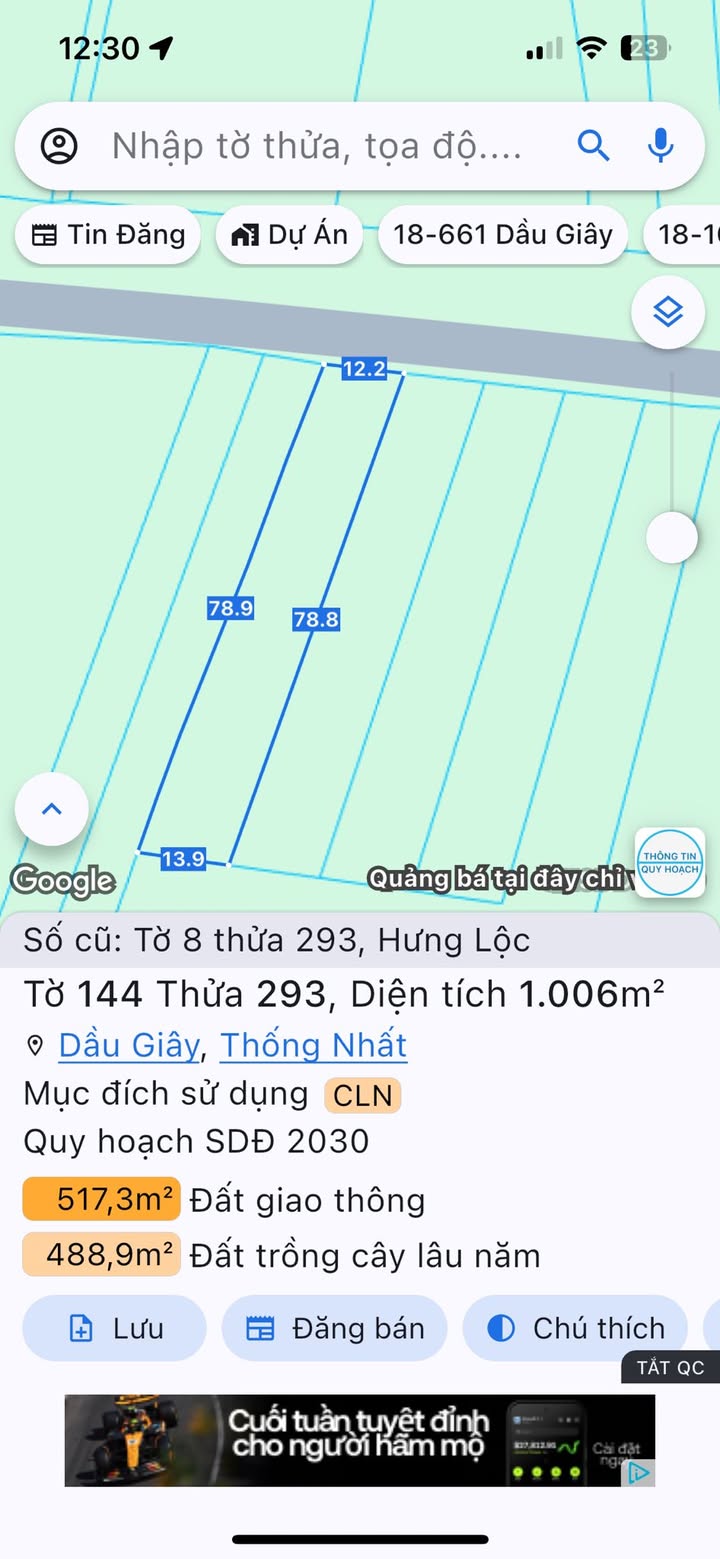Choose the 18-661 Dầu Giây chip

pyautogui.click(x=503, y=235)
